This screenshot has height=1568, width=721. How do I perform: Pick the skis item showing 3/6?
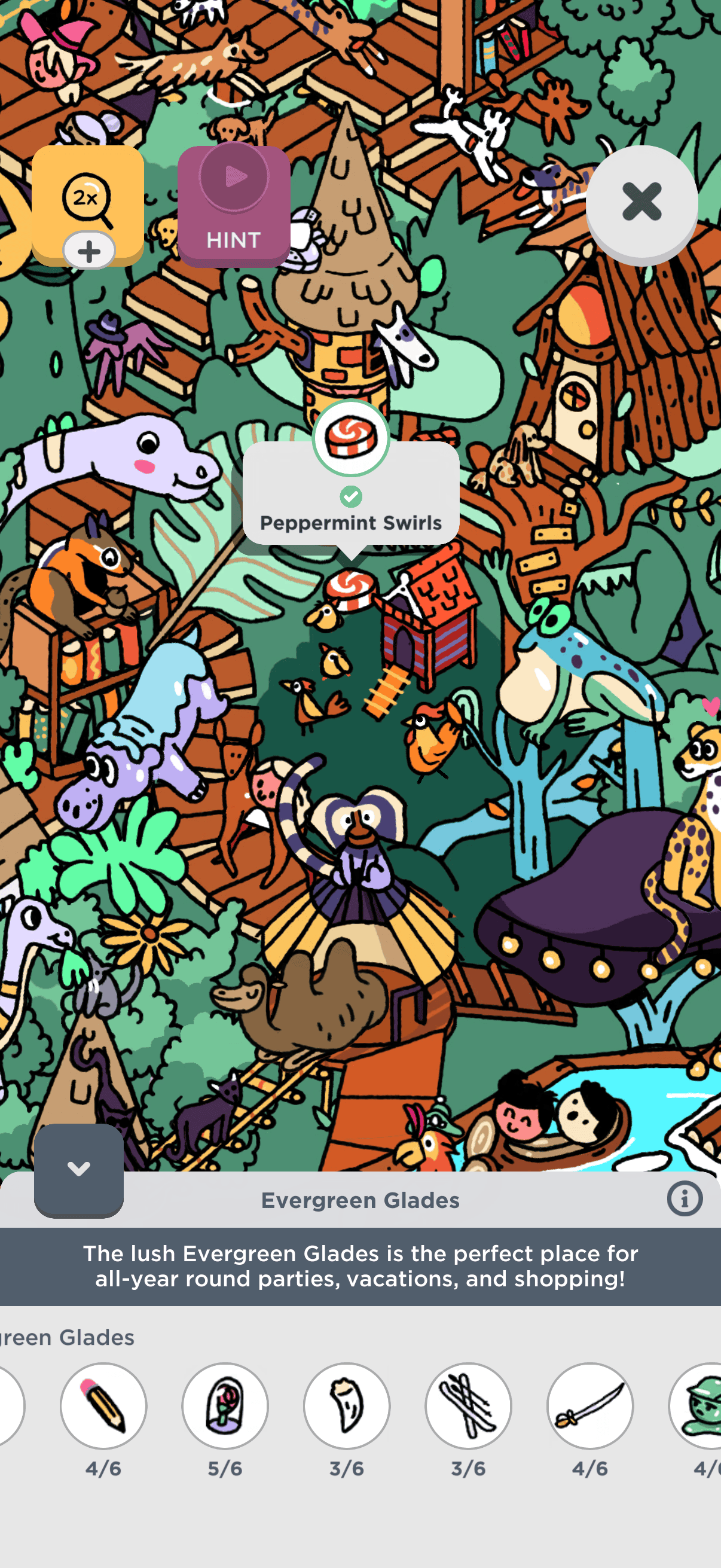coord(468,1406)
